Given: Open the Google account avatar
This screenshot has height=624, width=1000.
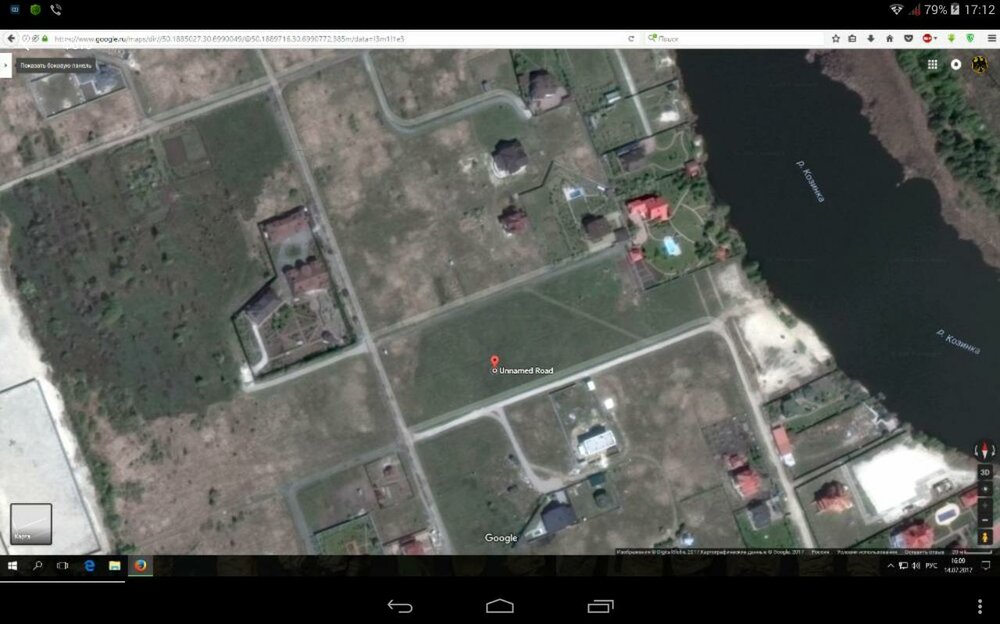Looking at the screenshot, I should [980, 64].
